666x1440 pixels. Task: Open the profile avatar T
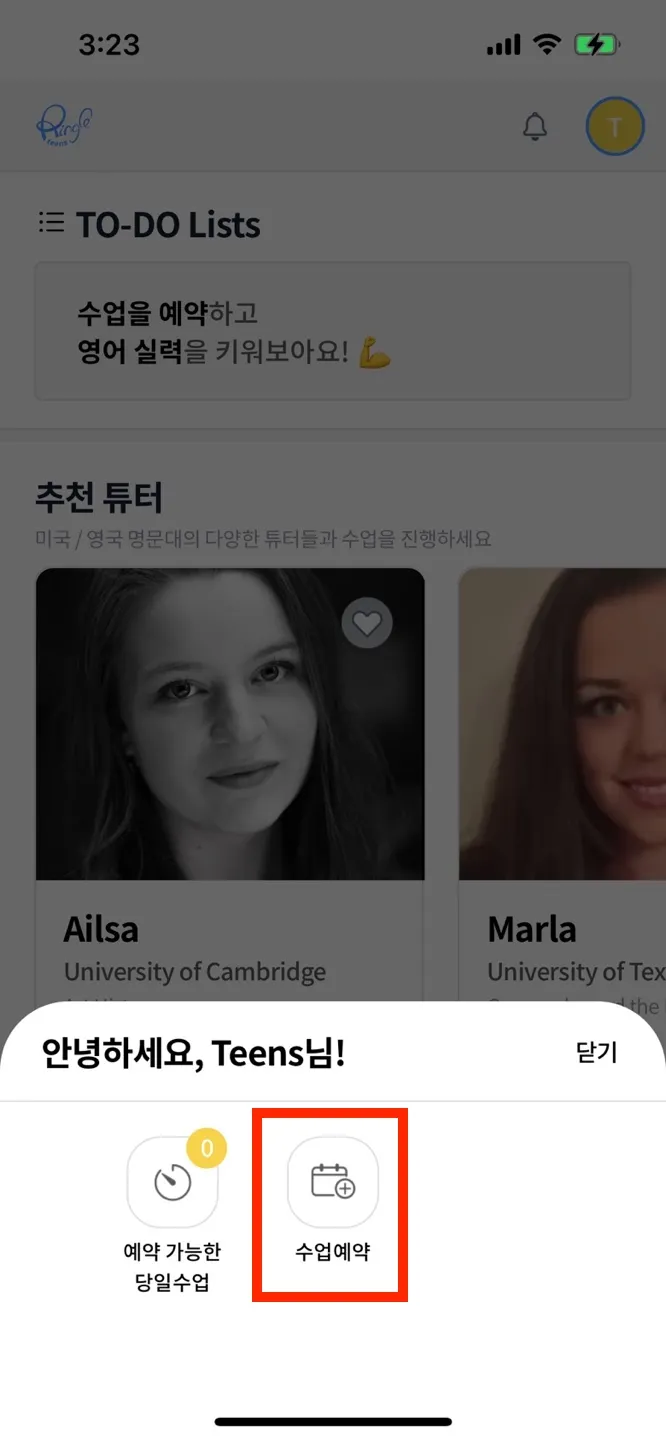coord(614,127)
